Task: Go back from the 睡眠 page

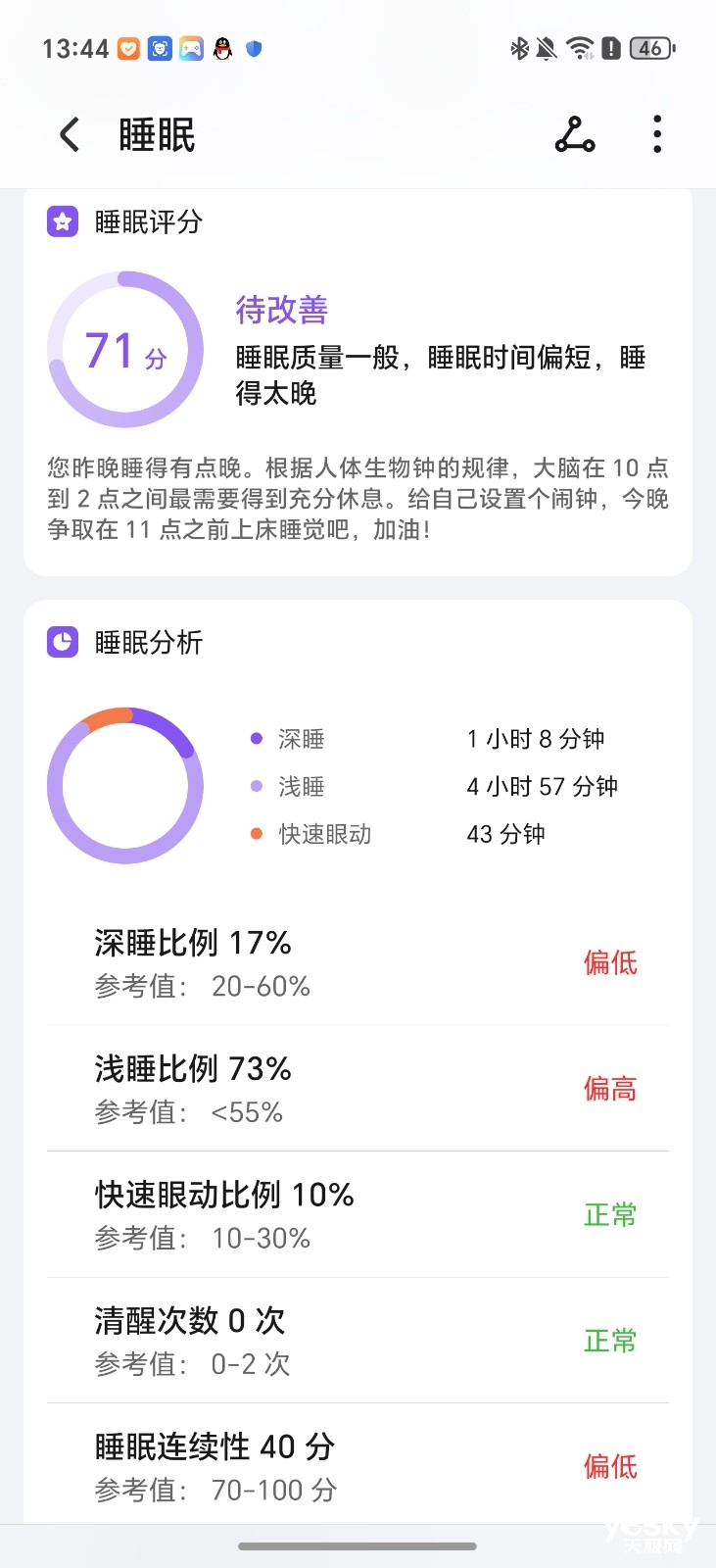Action: pyautogui.click(x=70, y=135)
